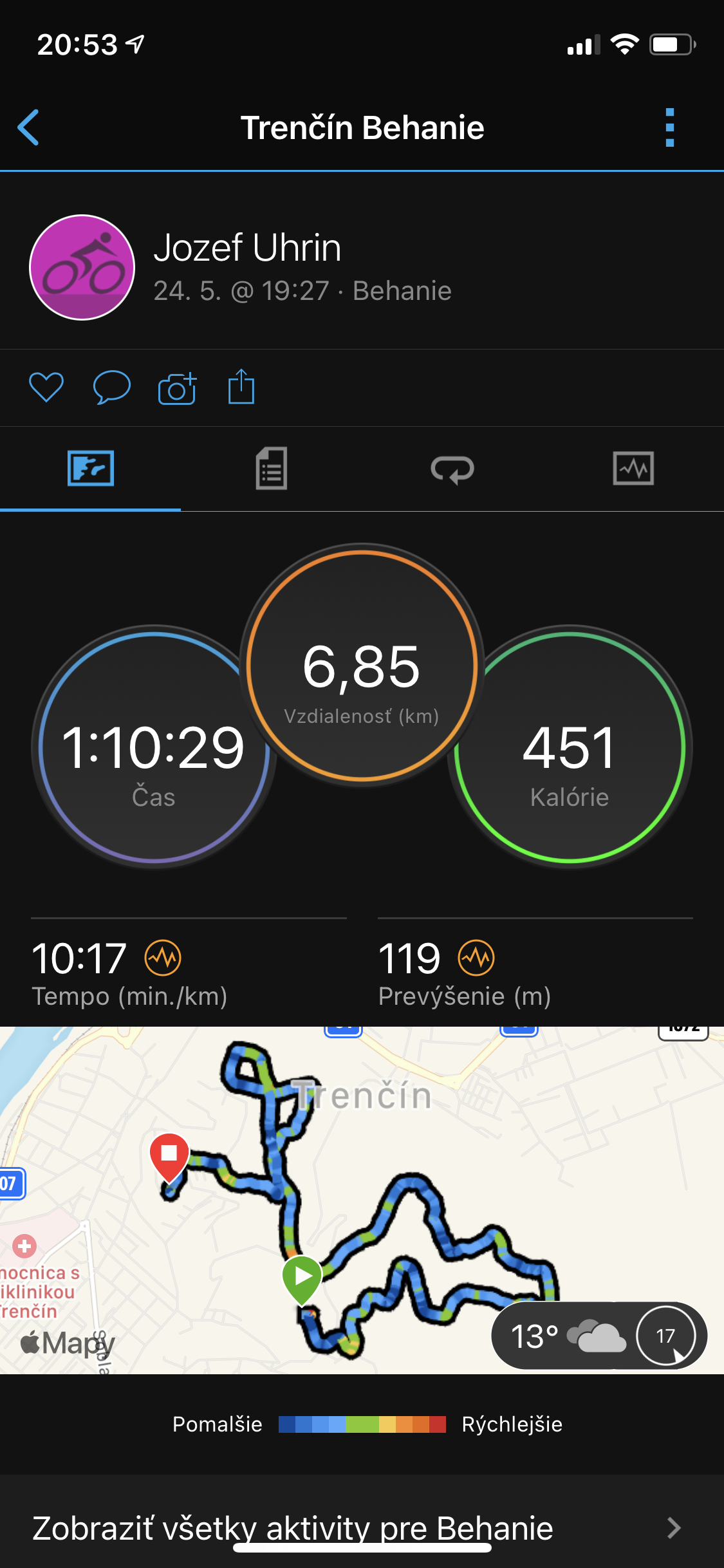
Task: Open Jozef Uhrin's profile avatar
Action: pyautogui.click(x=82, y=267)
